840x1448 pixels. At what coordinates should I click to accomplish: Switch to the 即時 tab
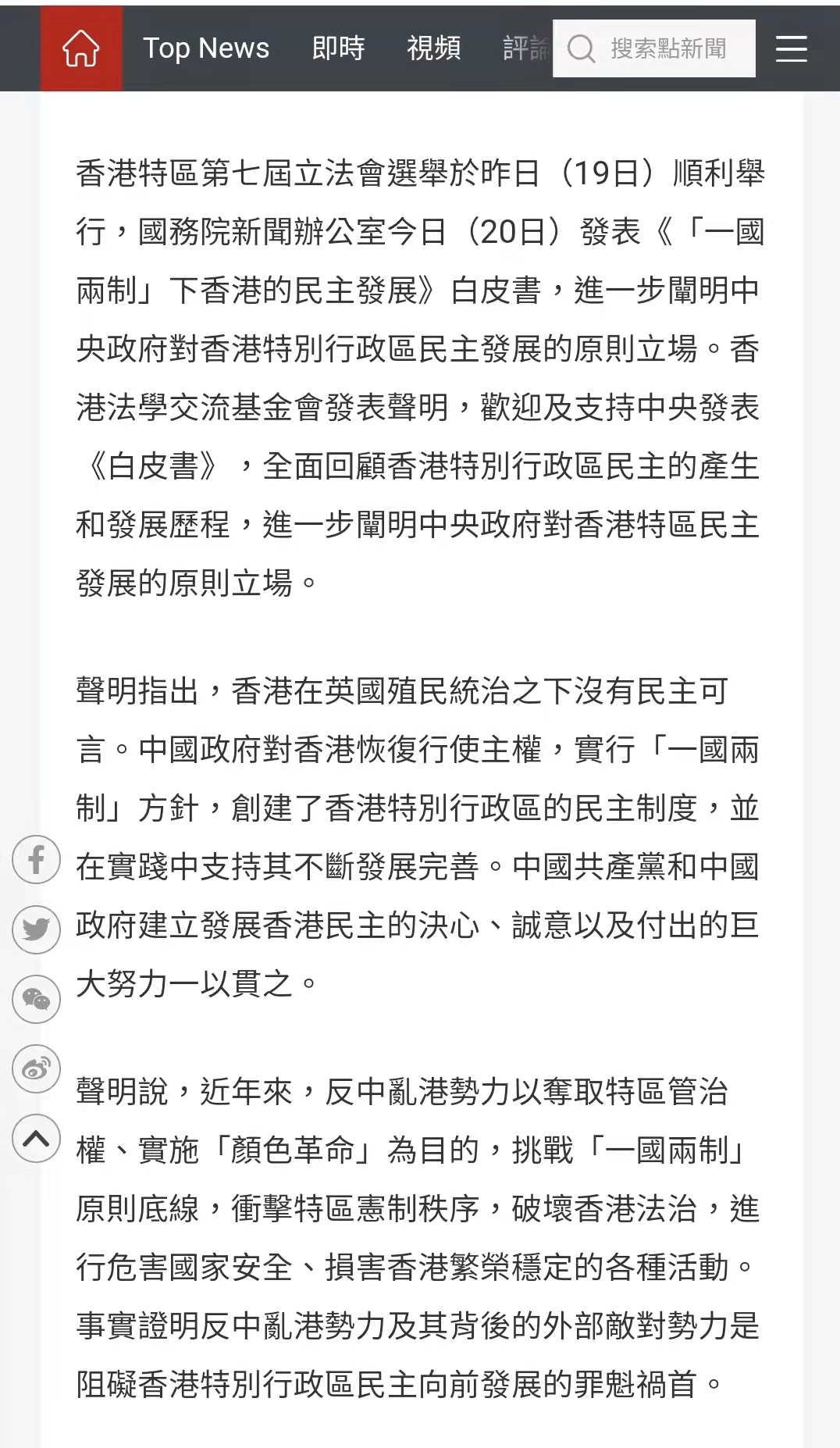[x=338, y=48]
